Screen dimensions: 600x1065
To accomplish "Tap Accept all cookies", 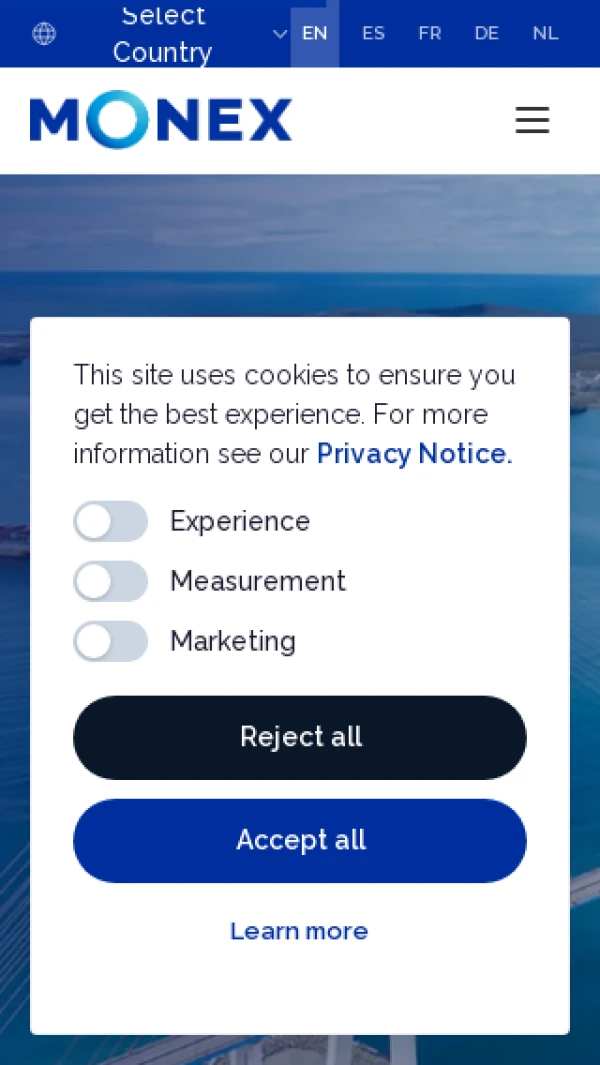I will point(300,840).
